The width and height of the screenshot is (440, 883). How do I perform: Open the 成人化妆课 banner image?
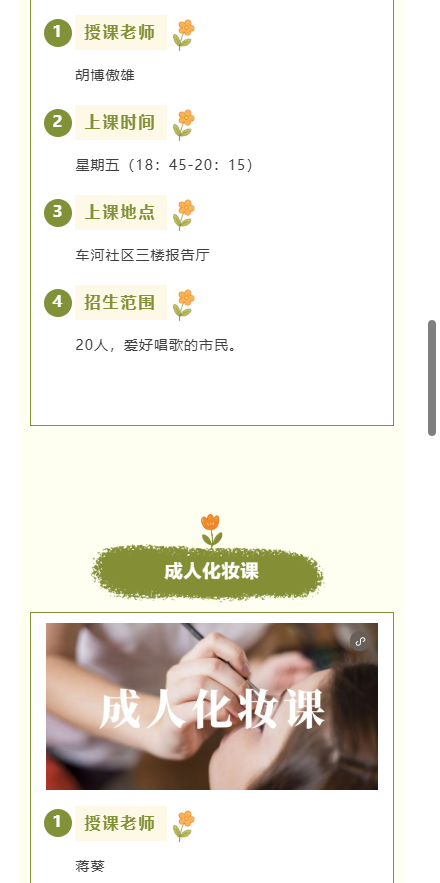pos(212,706)
